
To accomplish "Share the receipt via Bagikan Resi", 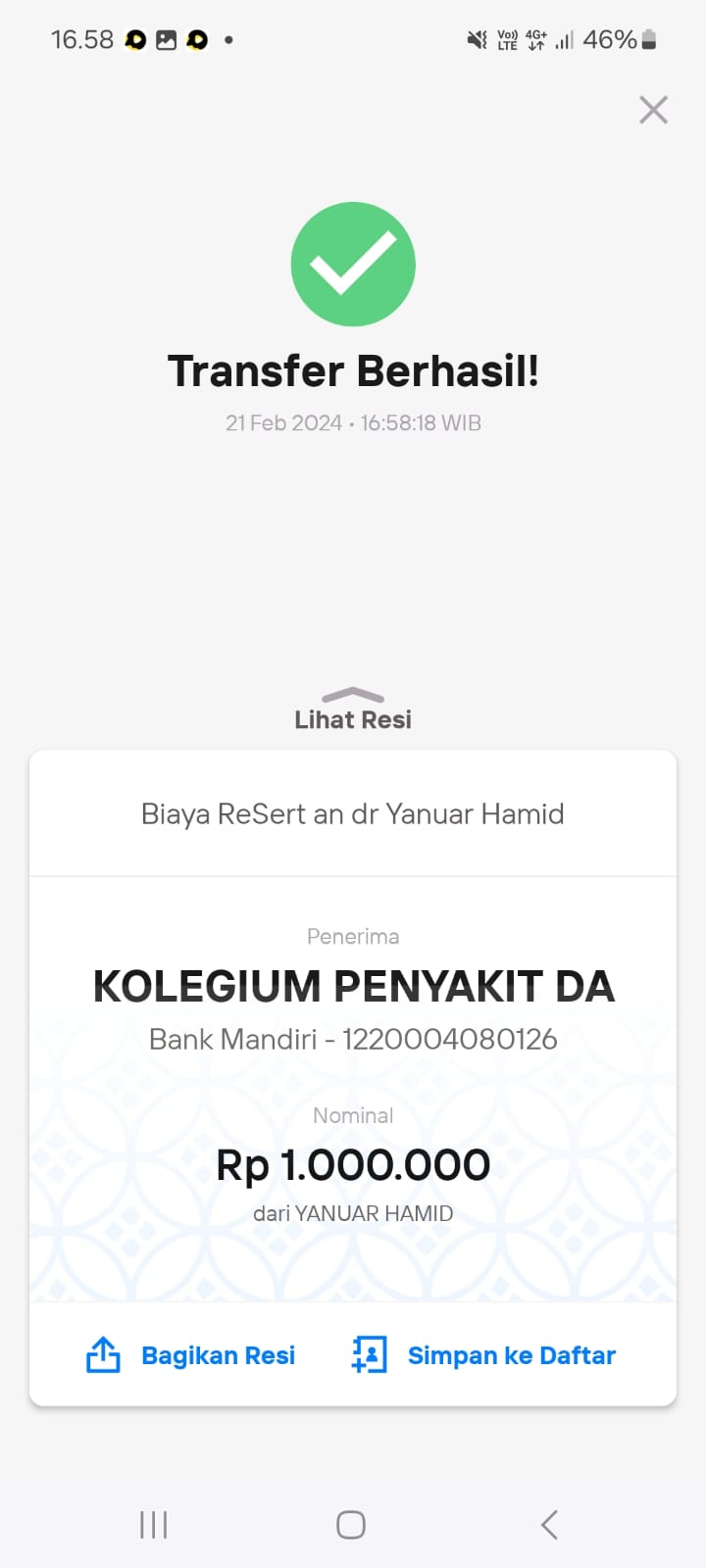I will coord(192,1355).
